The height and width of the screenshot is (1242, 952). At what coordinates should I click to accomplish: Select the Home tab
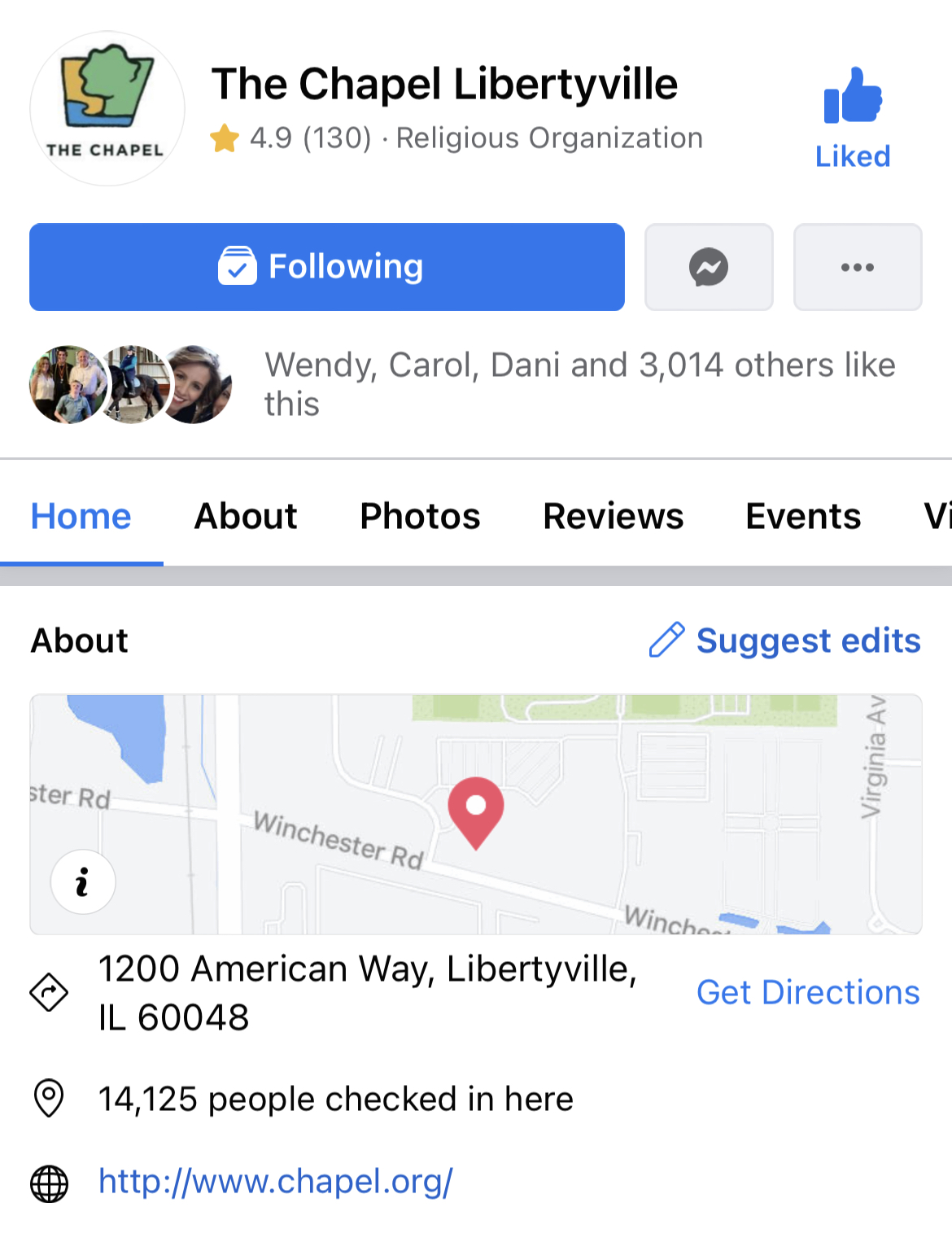click(81, 516)
